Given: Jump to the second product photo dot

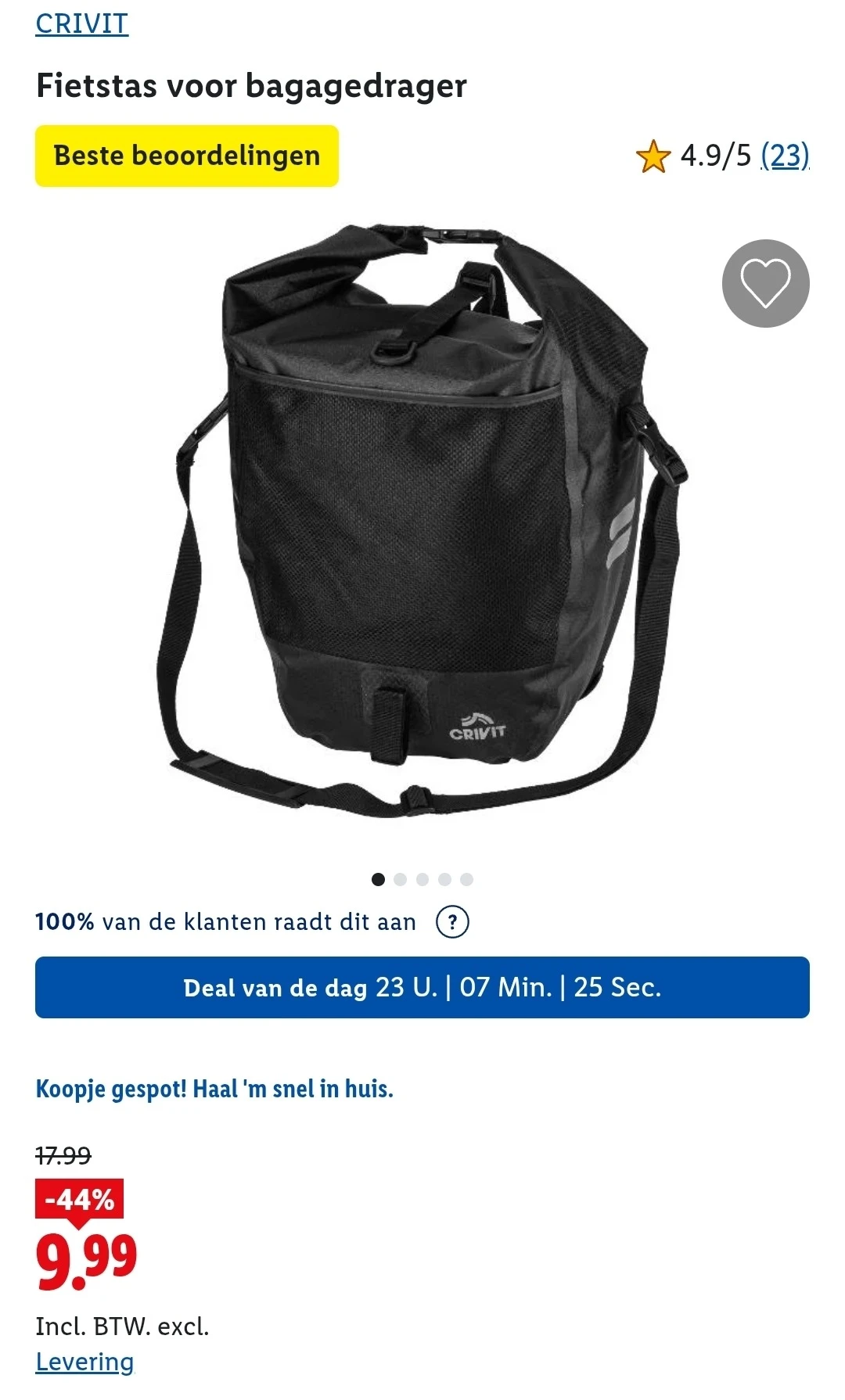Looking at the screenshot, I should (x=401, y=879).
